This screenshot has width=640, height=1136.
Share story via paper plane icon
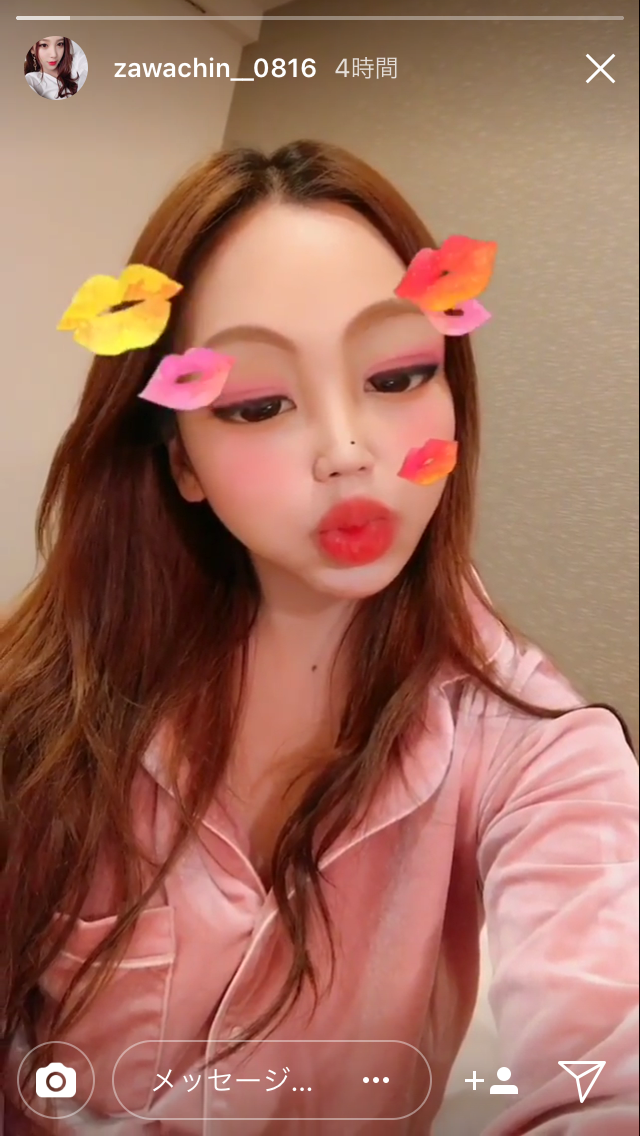click(582, 1080)
